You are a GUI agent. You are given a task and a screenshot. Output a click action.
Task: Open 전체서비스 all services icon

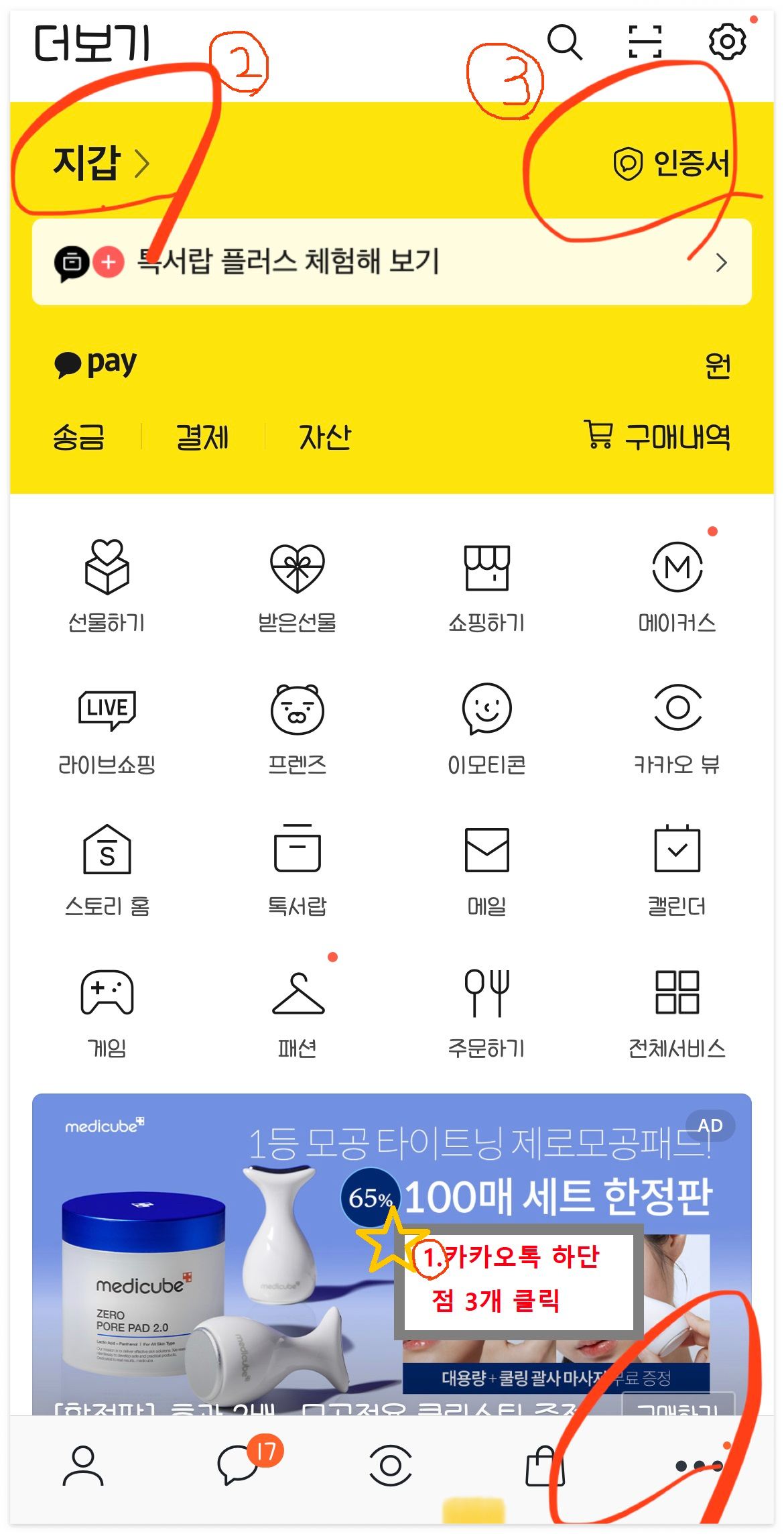coord(678,1006)
